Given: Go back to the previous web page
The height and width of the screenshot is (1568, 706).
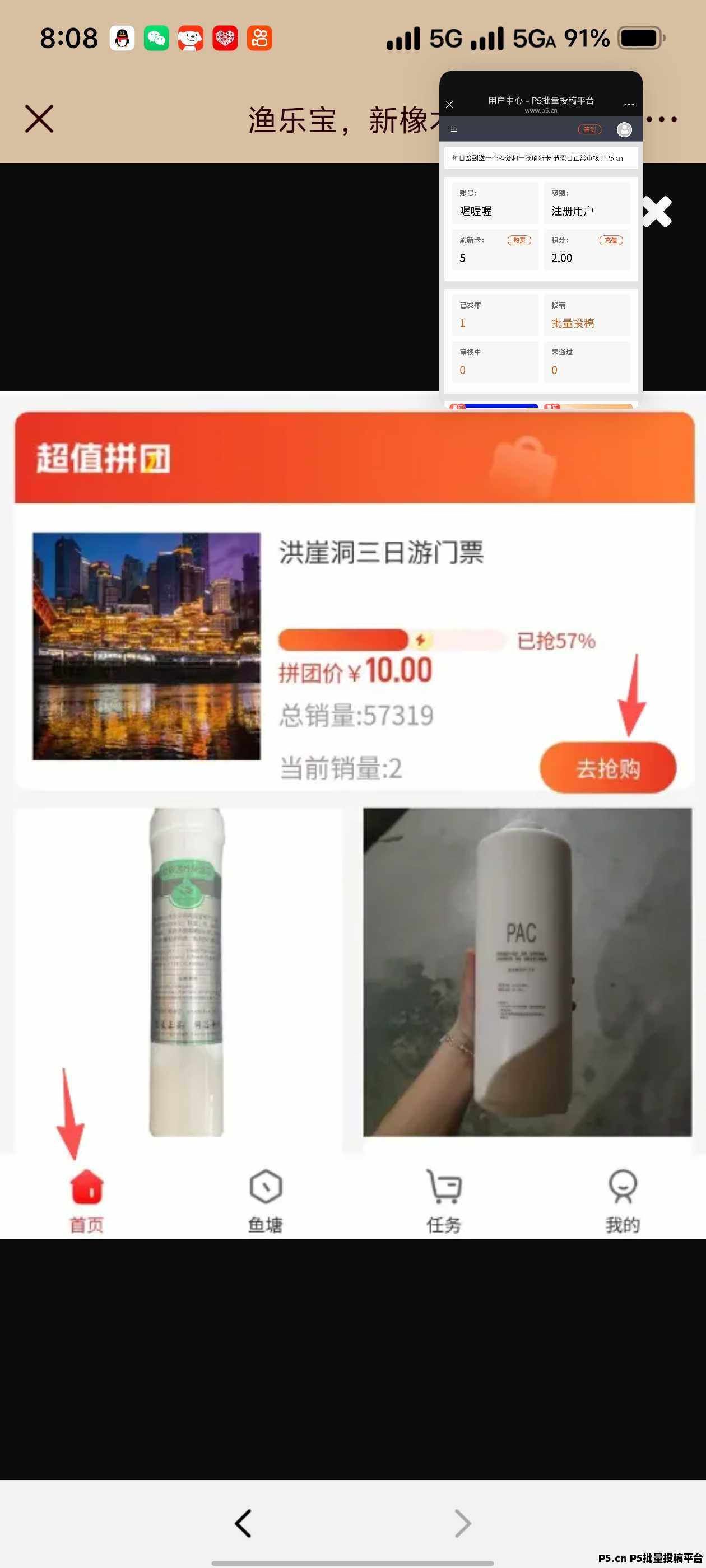Looking at the screenshot, I should [243, 1524].
